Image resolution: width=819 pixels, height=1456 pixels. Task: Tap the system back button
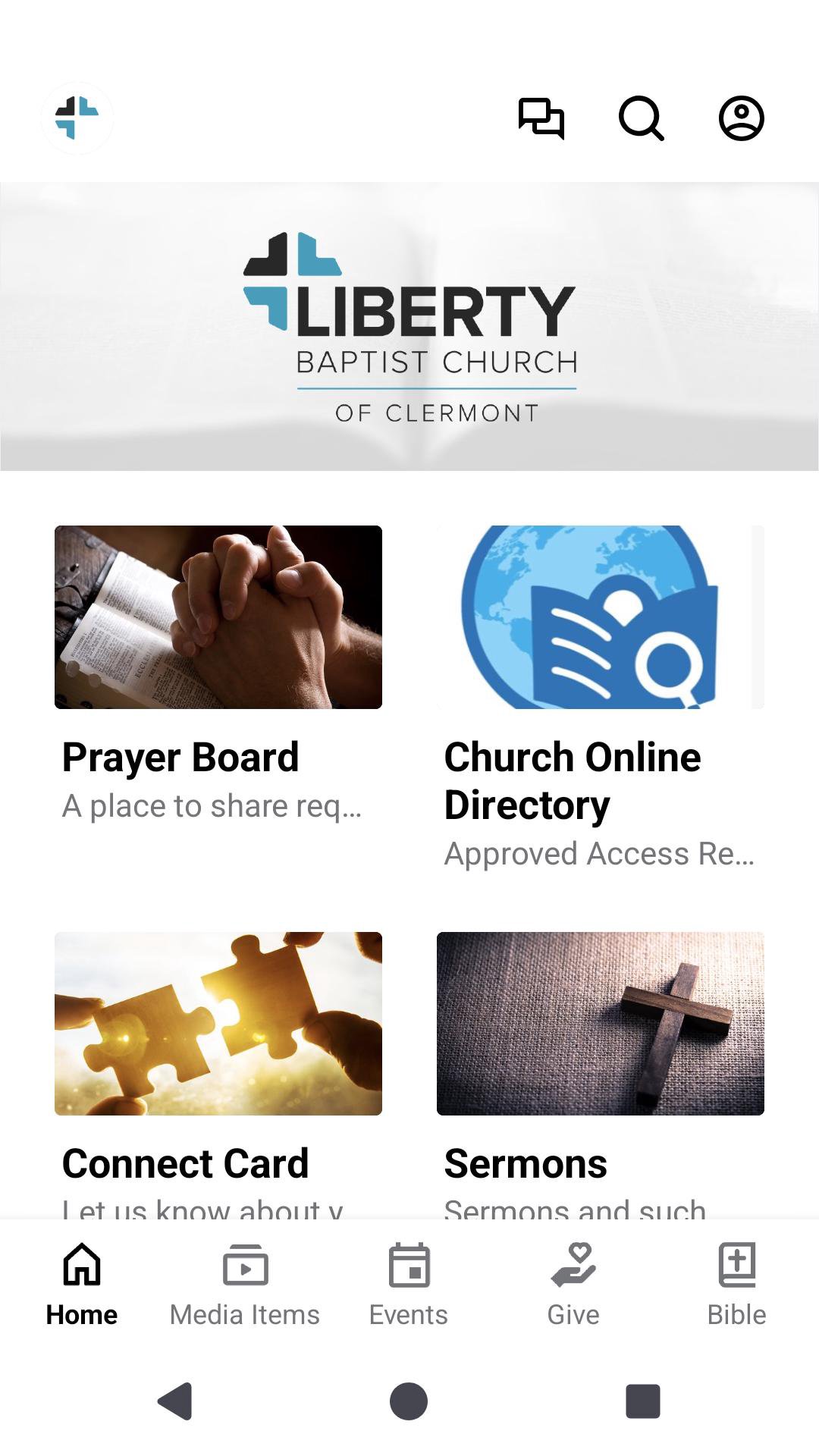point(175,1401)
